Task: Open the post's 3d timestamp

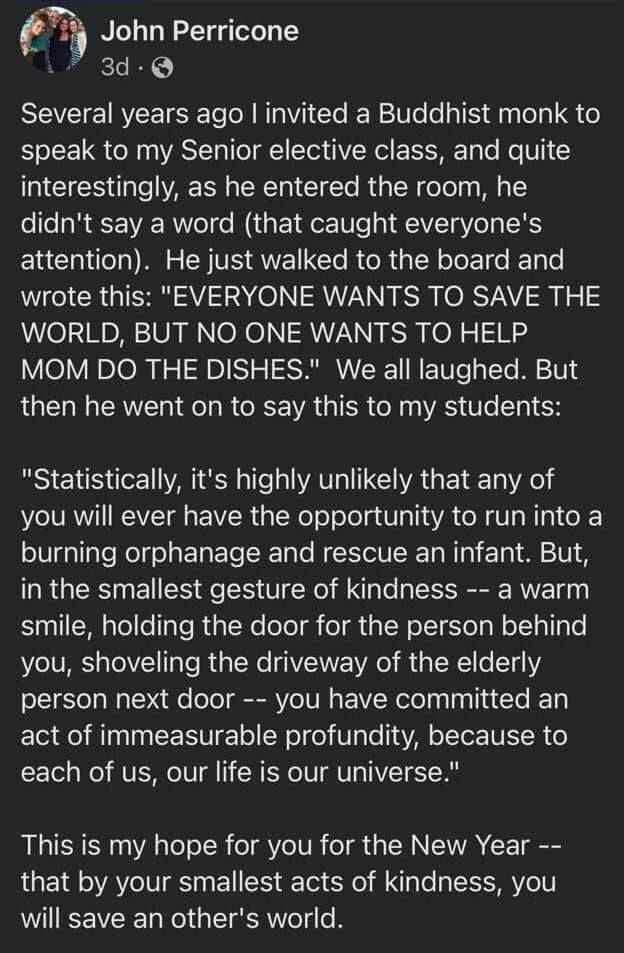Action: pos(115,70)
